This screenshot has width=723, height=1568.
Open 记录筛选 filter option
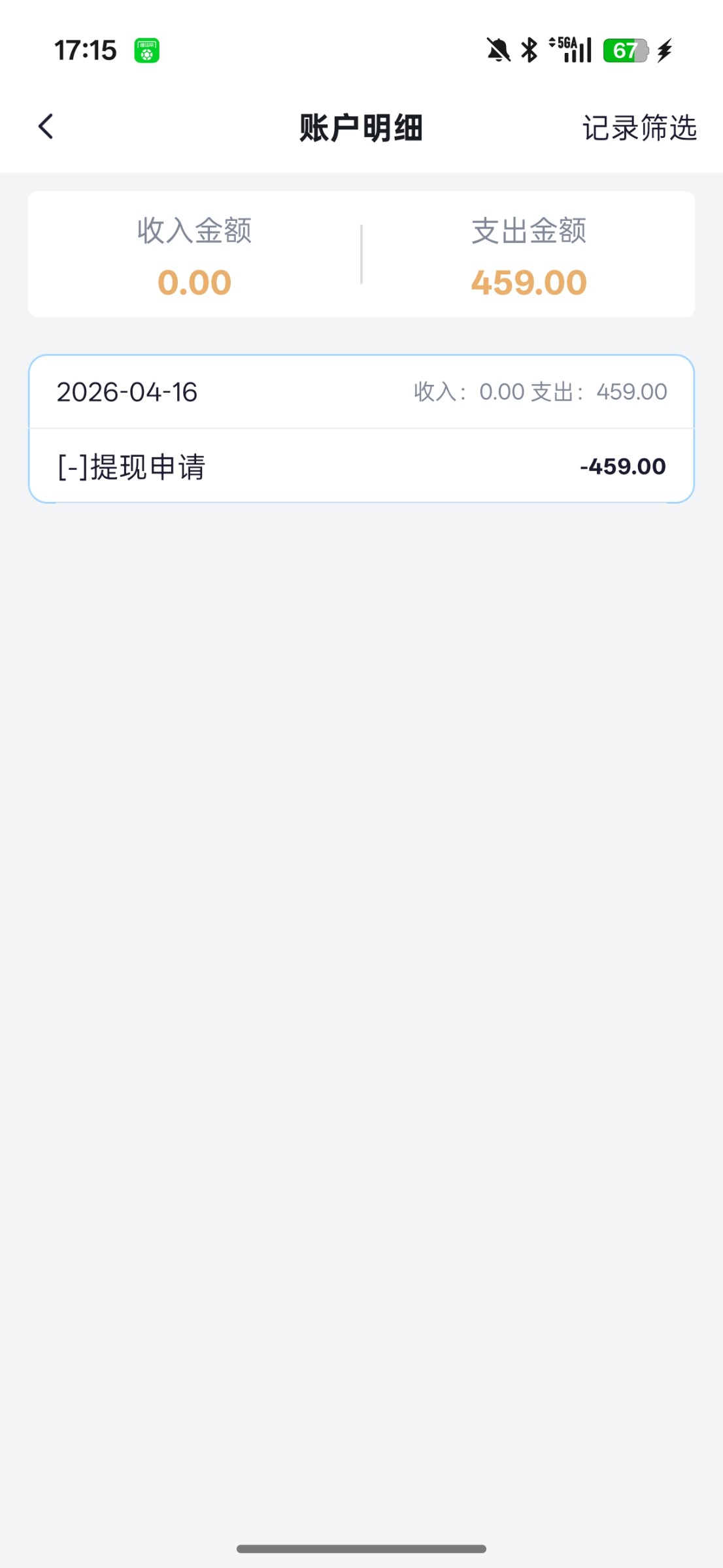pyautogui.click(x=639, y=128)
